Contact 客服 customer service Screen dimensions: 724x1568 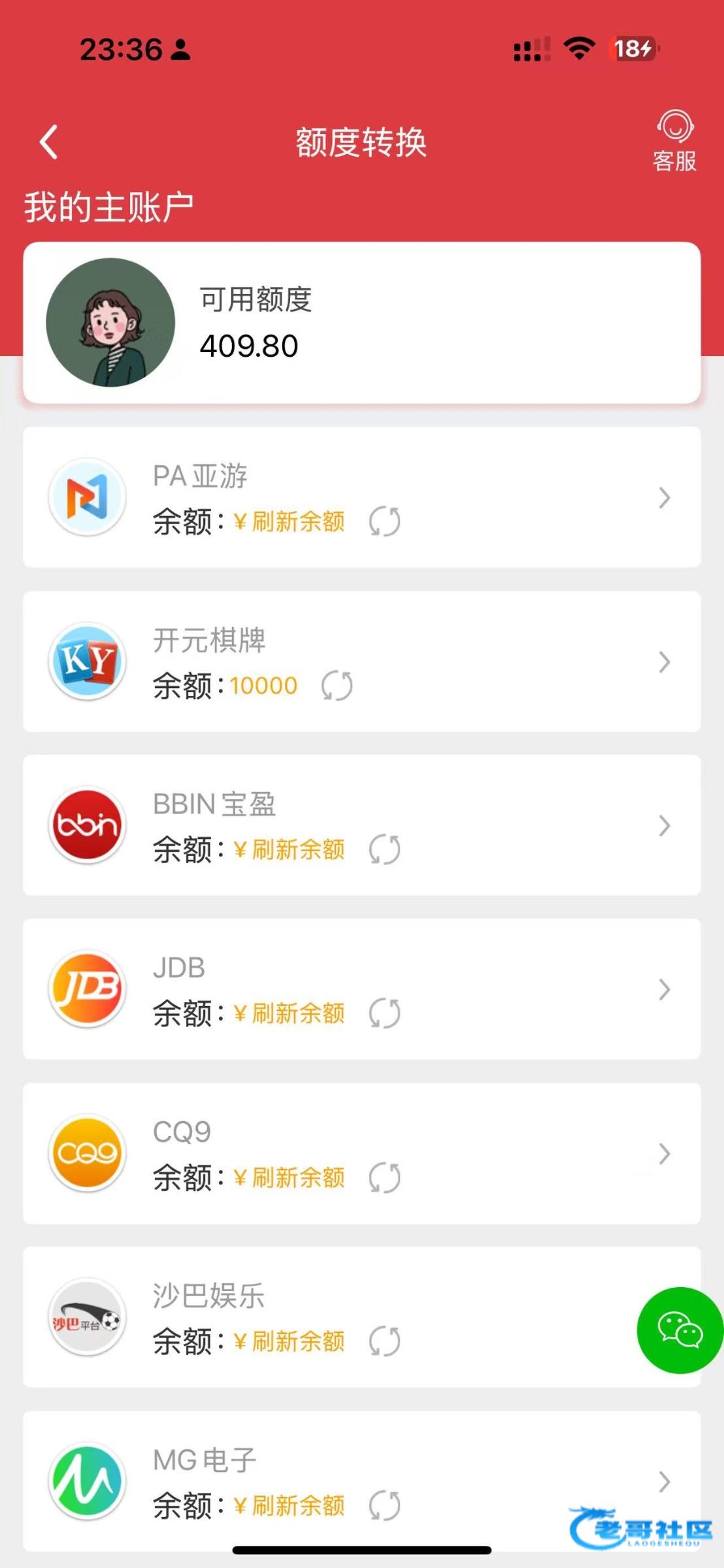click(674, 141)
